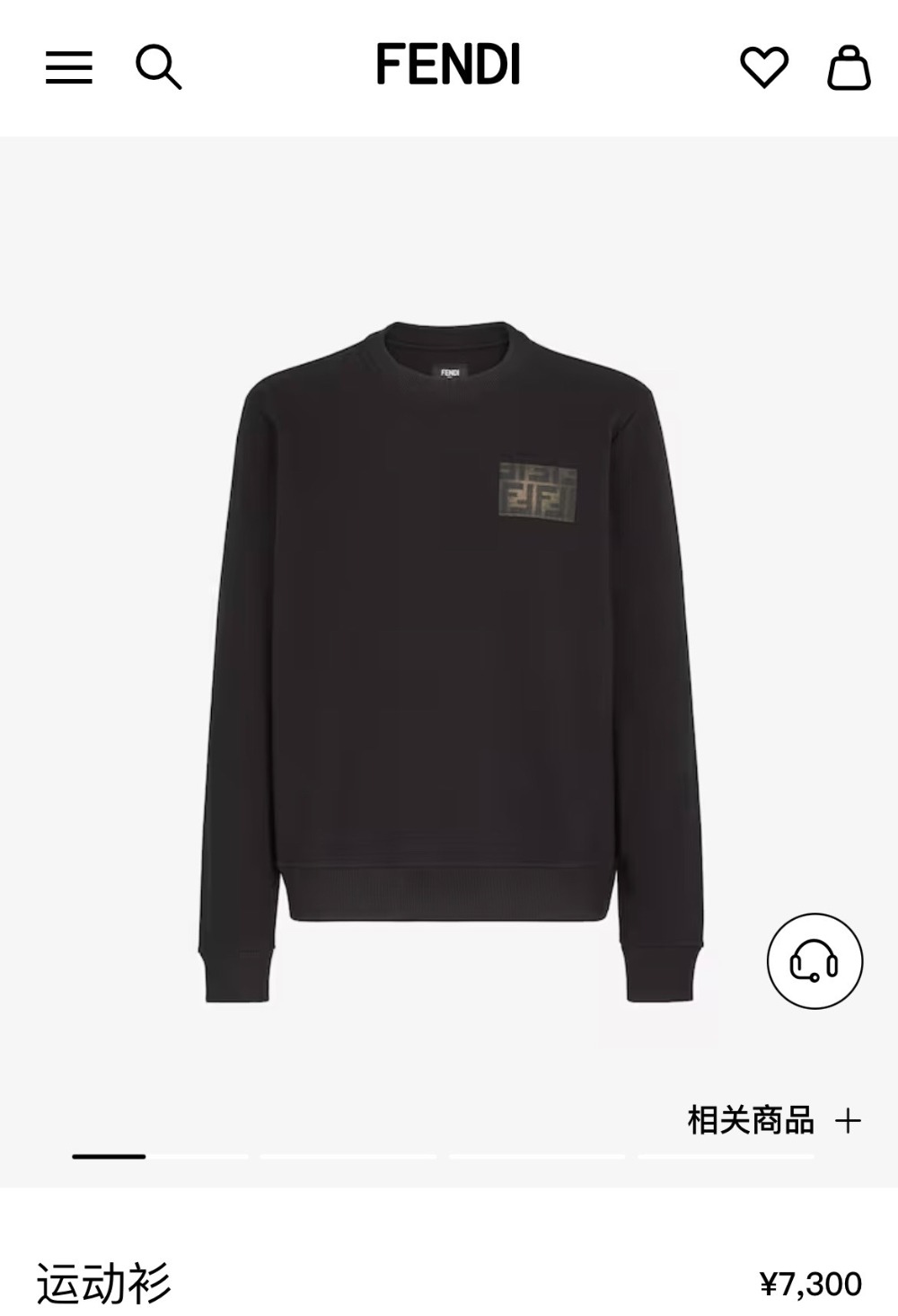This screenshot has width=898, height=1316.
Task: Open the hamburger navigation menu
Action: [x=69, y=67]
